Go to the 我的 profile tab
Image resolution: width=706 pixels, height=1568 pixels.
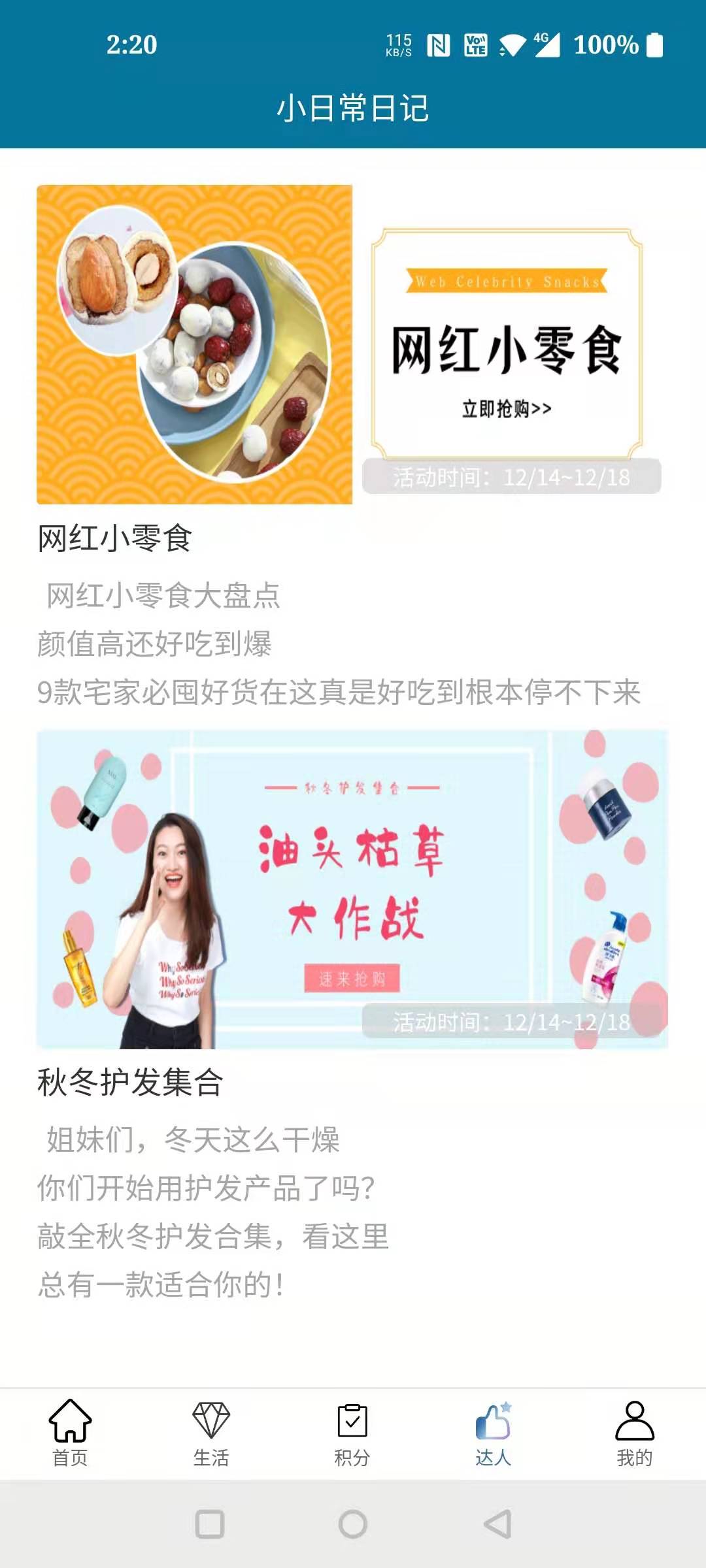pos(634,1431)
